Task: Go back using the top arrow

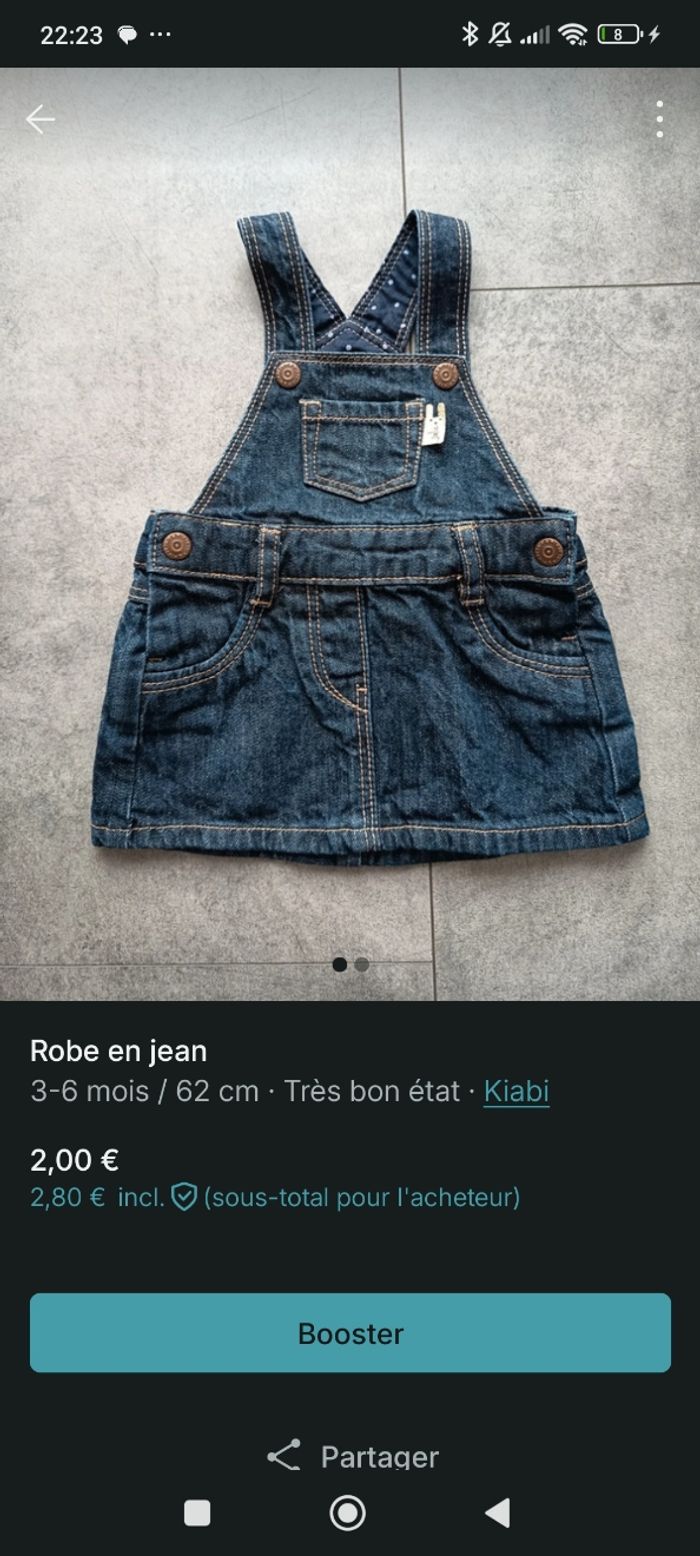Action: pyautogui.click(x=40, y=119)
